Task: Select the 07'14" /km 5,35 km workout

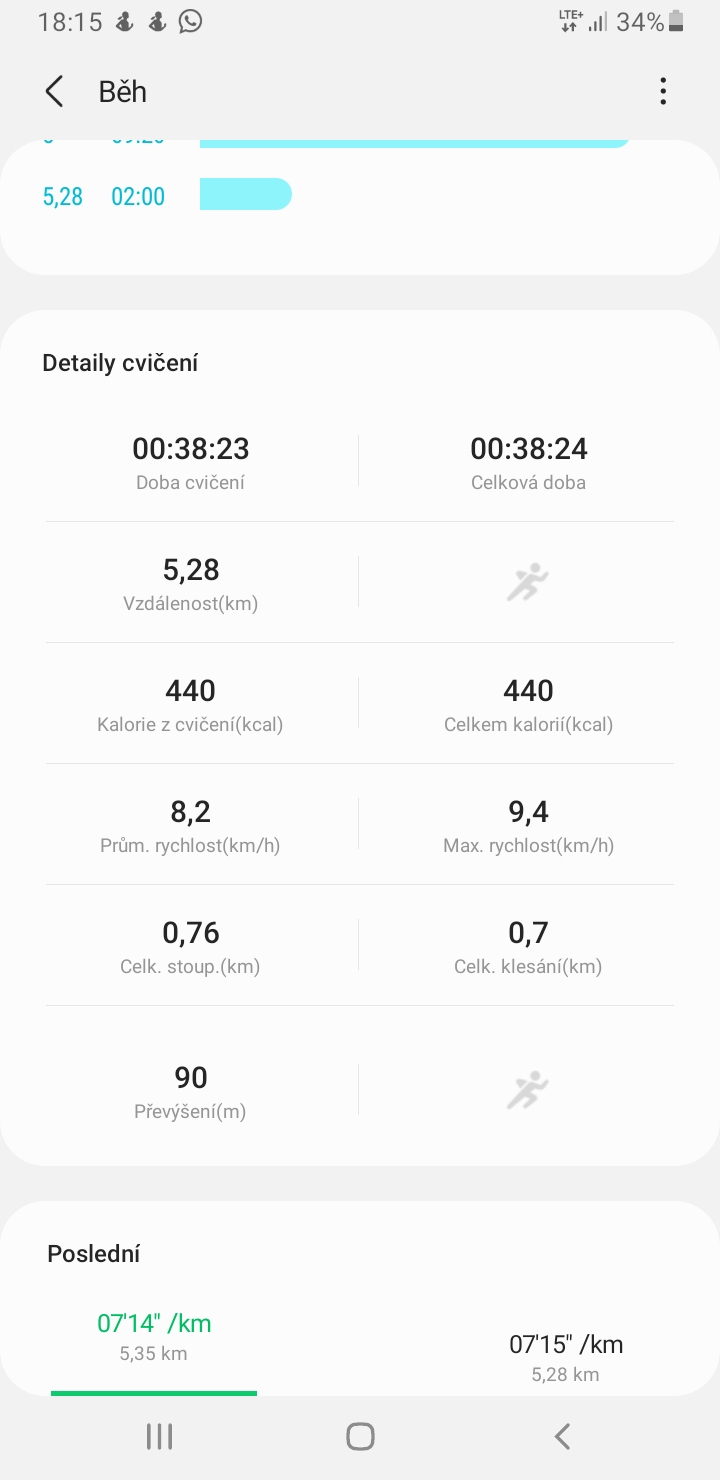Action: pos(154,1337)
